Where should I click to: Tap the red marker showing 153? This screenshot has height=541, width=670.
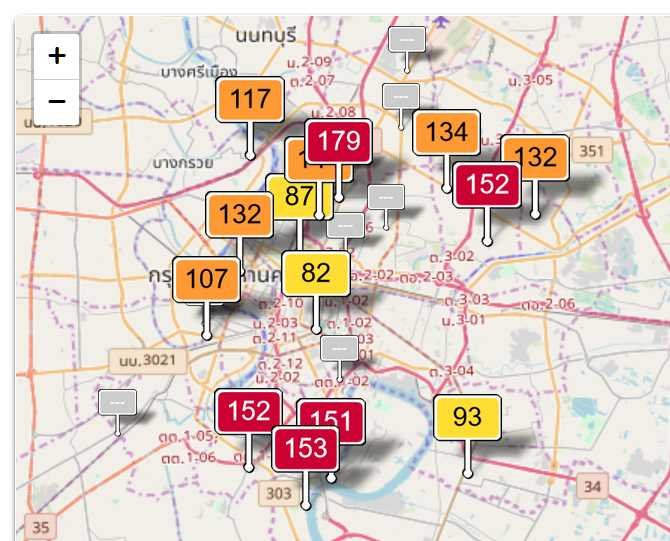tap(306, 449)
